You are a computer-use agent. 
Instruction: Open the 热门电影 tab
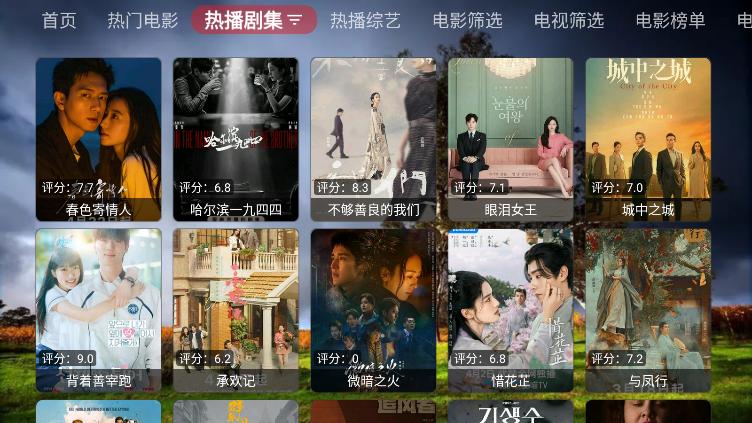coord(142,20)
